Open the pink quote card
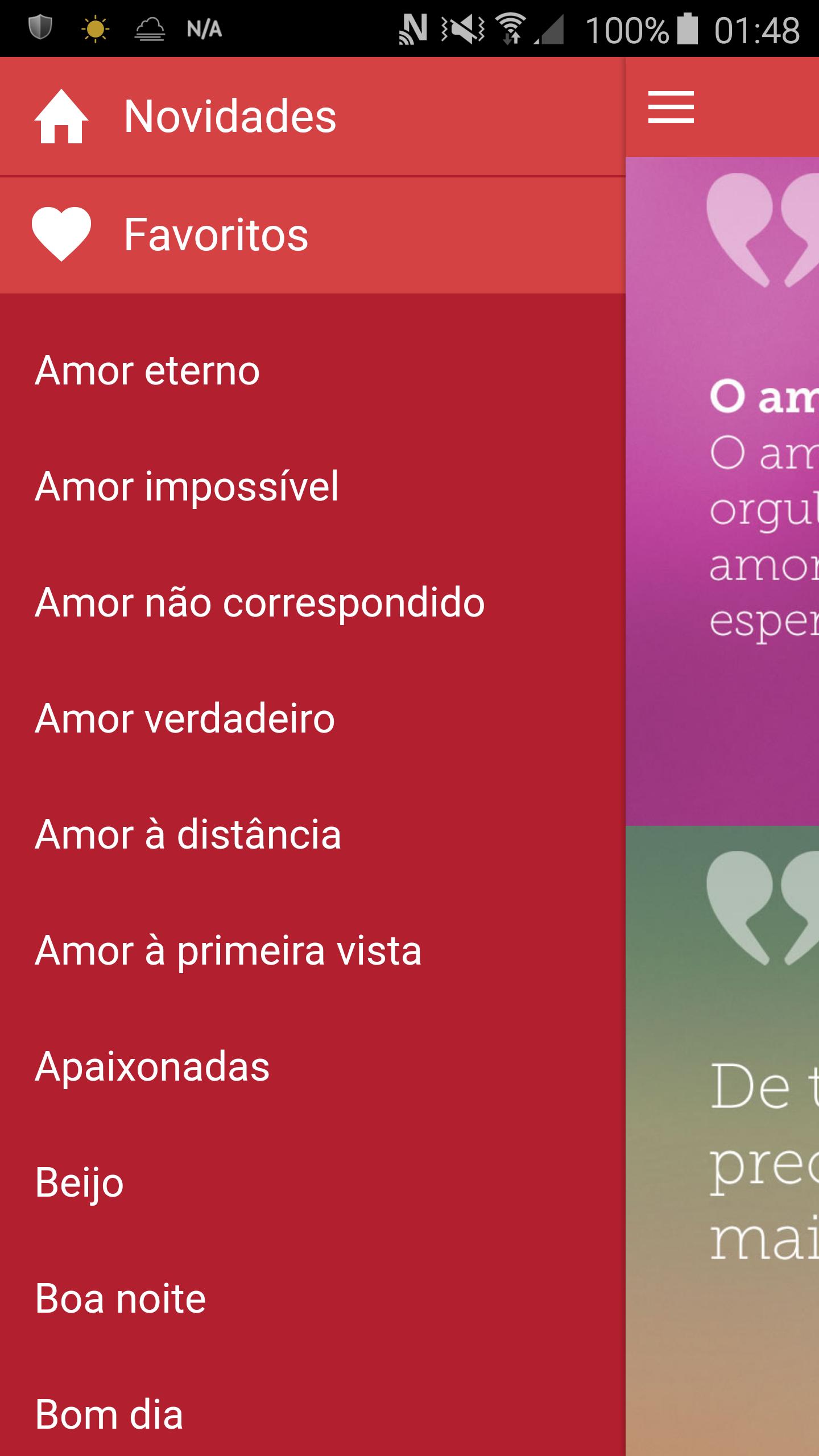 (722, 489)
